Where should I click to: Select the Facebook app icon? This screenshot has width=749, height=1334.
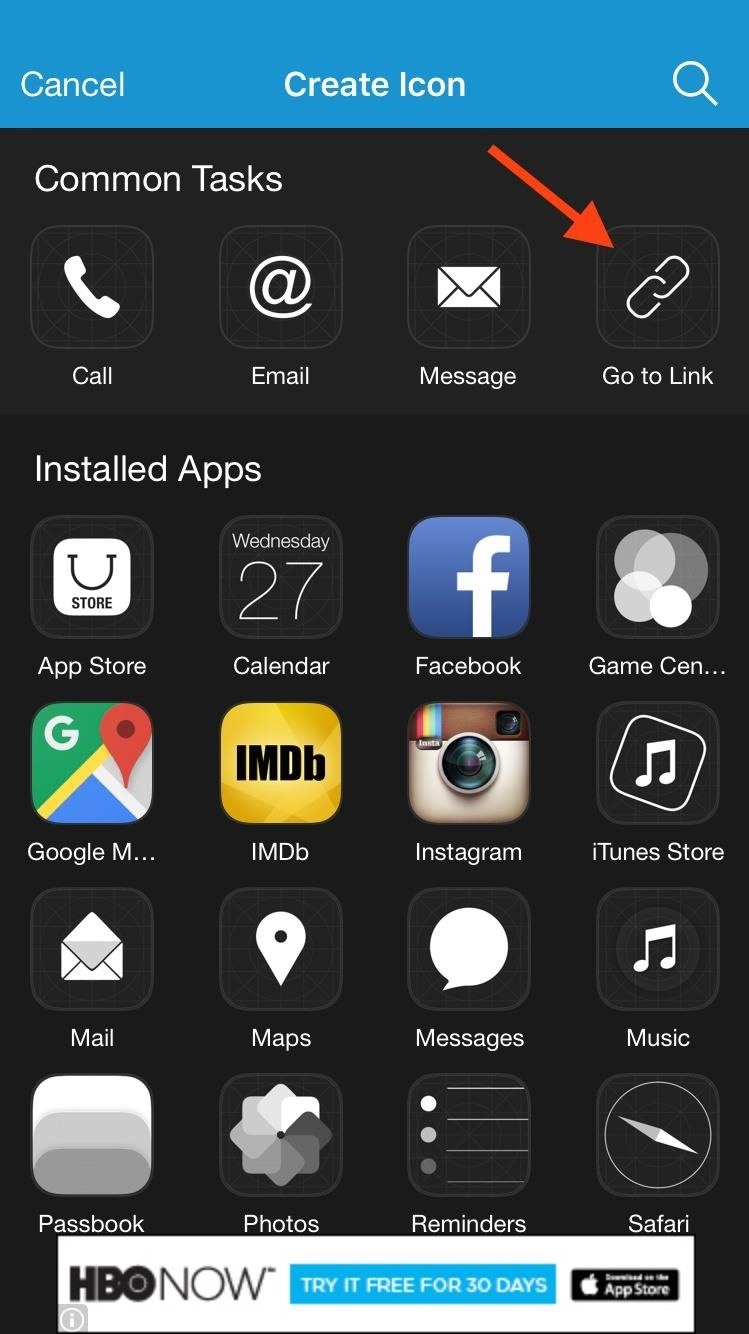click(x=468, y=576)
